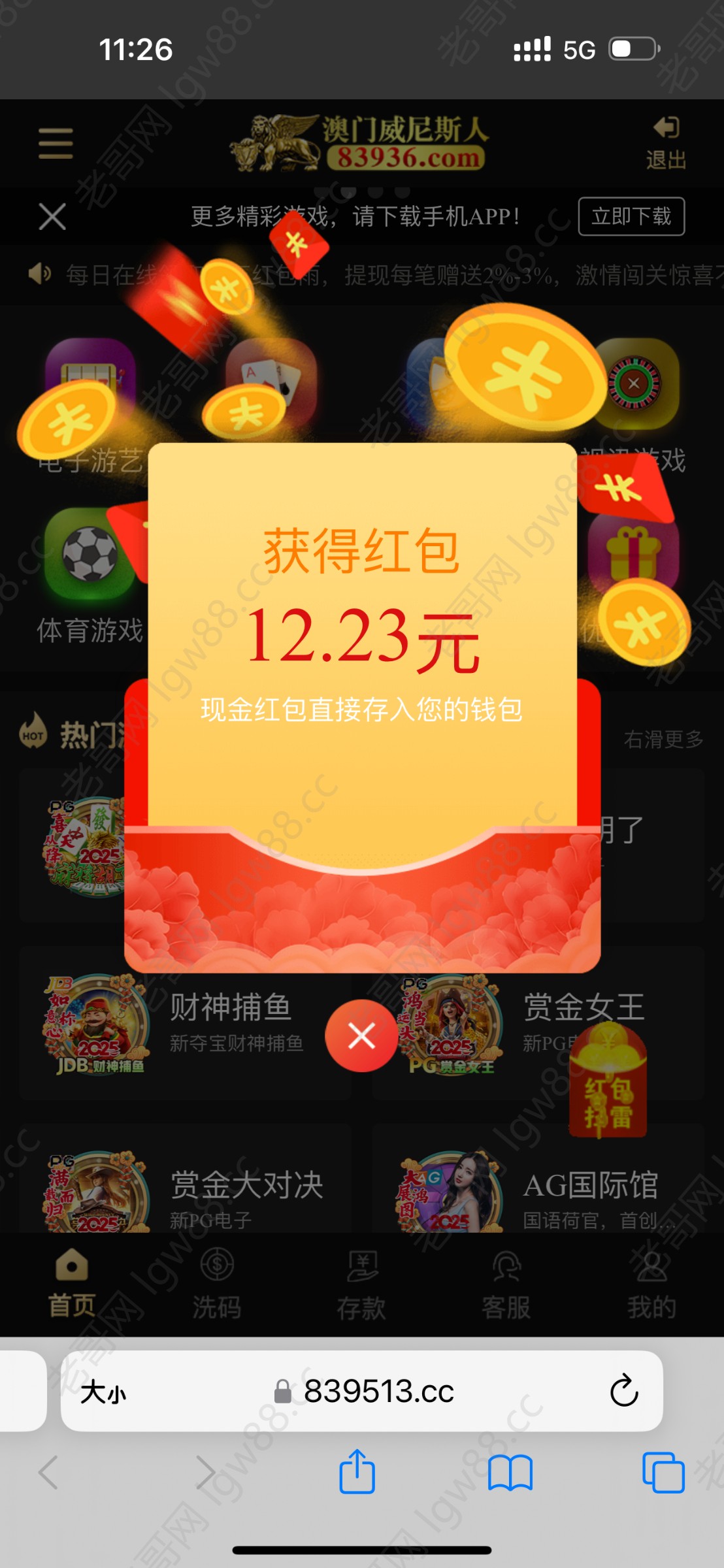Screen dimensions: 724x1568
Task: Open the 客服 customer service tab
Action: click(x=506, y=1284)
